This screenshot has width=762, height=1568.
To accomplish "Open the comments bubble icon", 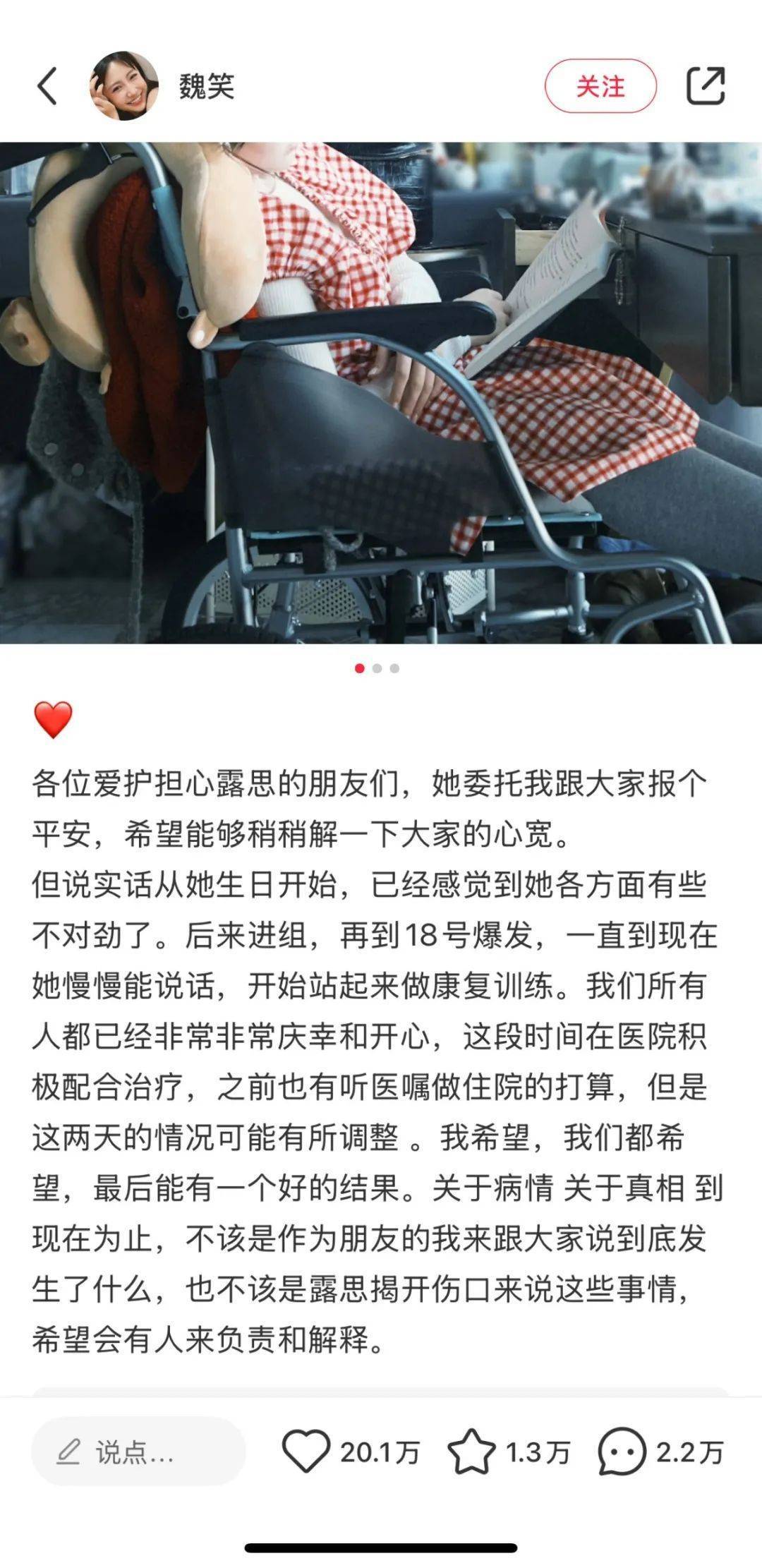I will (x=622, y=1452).
